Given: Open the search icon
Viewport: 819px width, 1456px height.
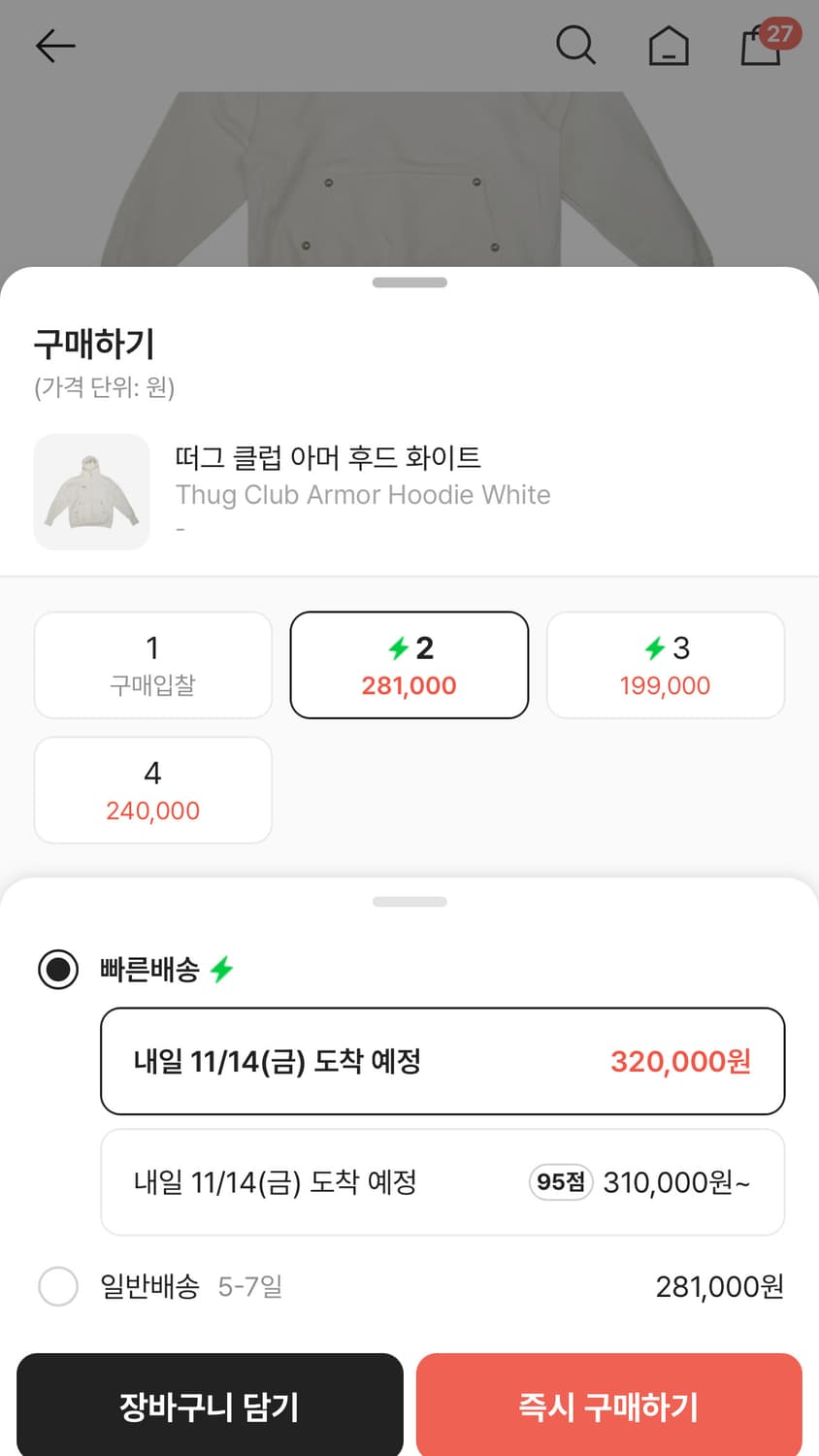Looking at the screenshot, I should point(576,45).
